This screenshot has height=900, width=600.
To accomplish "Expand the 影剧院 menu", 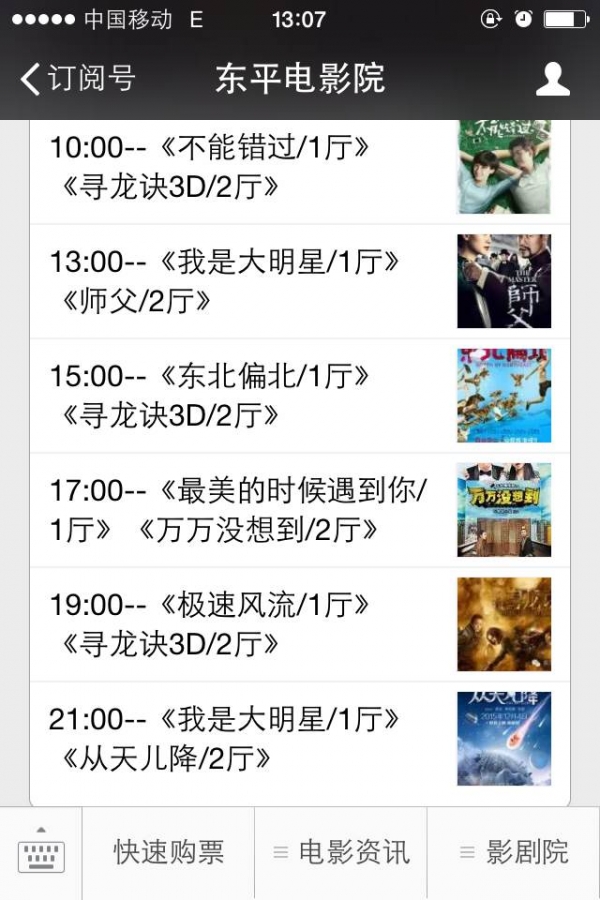I will (514, 853).
